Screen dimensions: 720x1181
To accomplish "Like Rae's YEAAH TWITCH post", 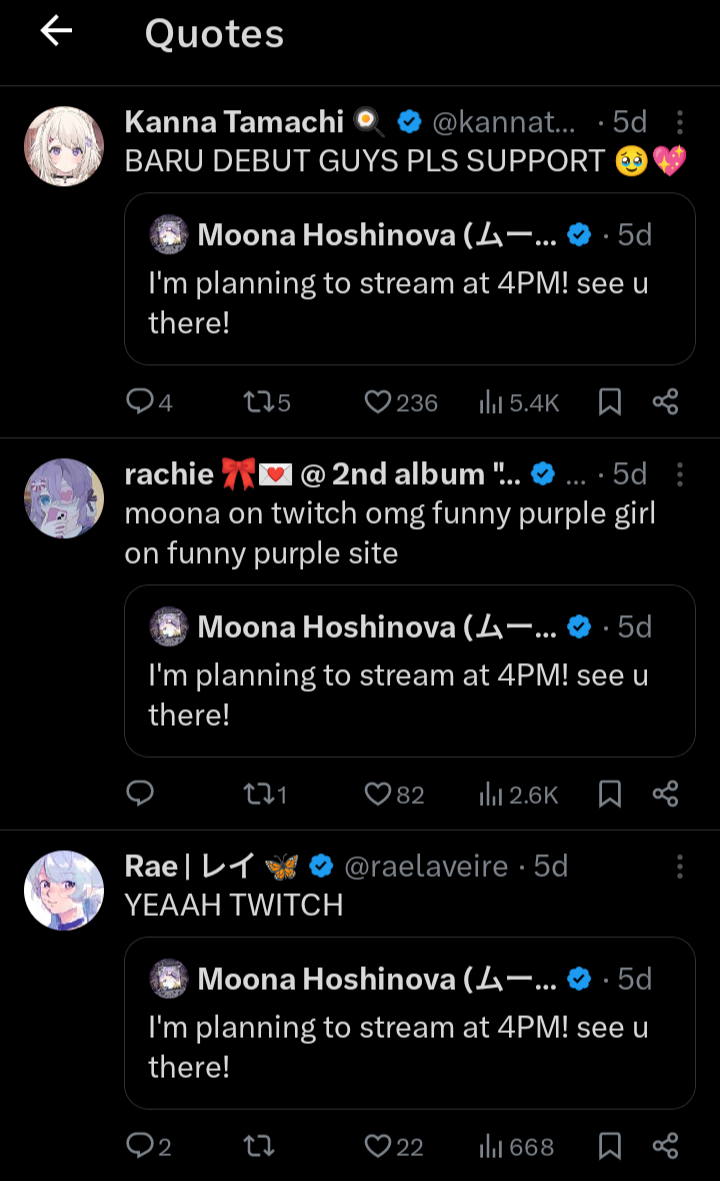I will point(377,1146).
